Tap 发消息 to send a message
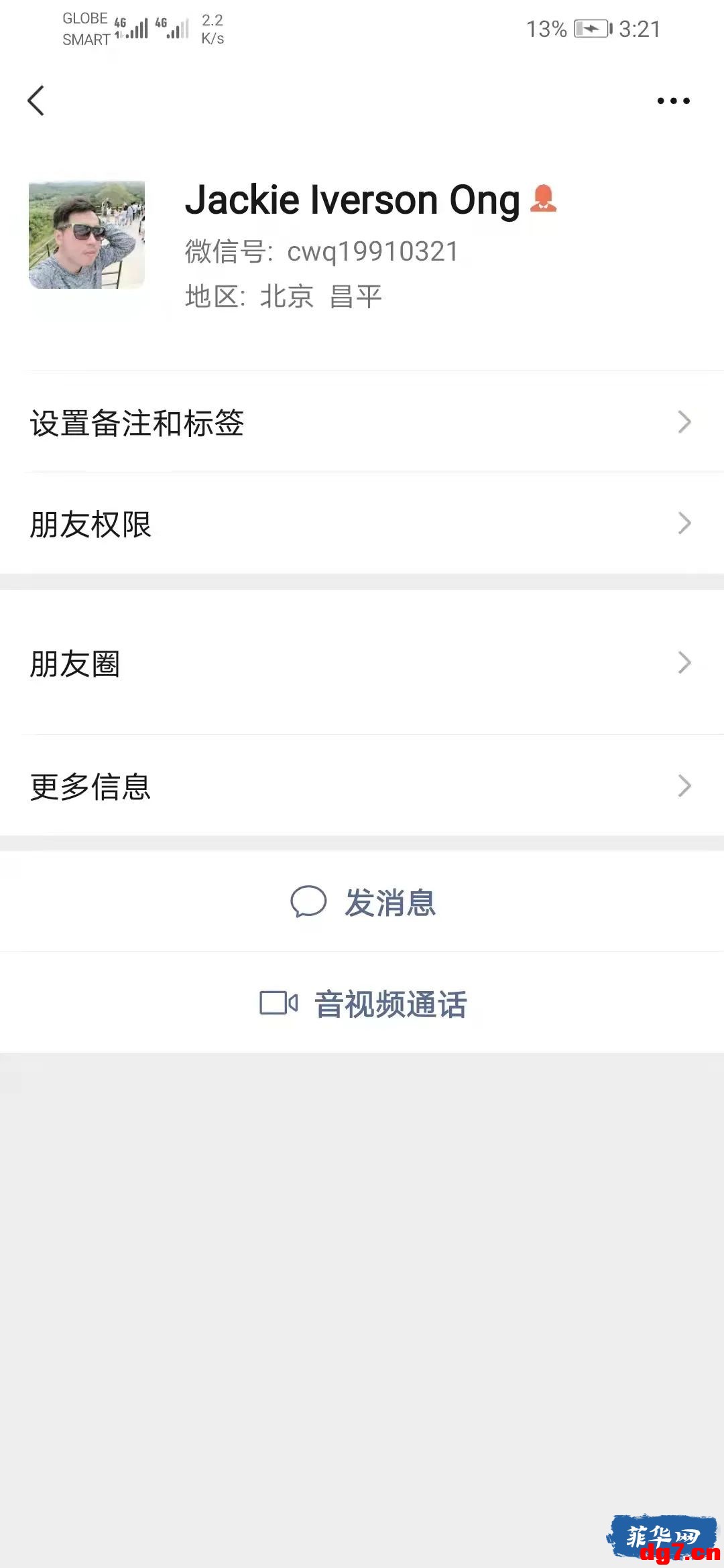 coord(362,902)
